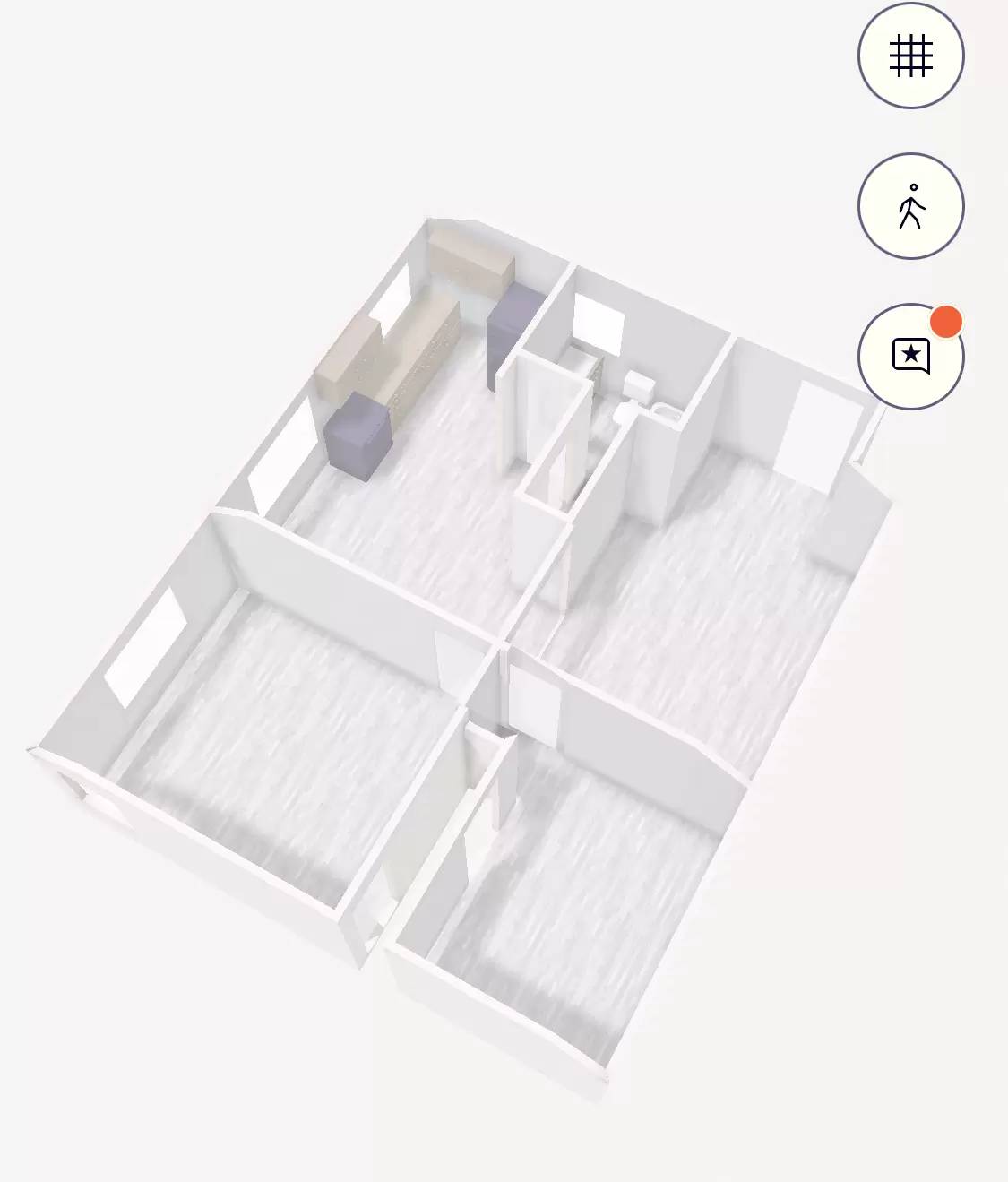
Task: Enter walk-through mode with the walking person icon
Action: [910, 207]
